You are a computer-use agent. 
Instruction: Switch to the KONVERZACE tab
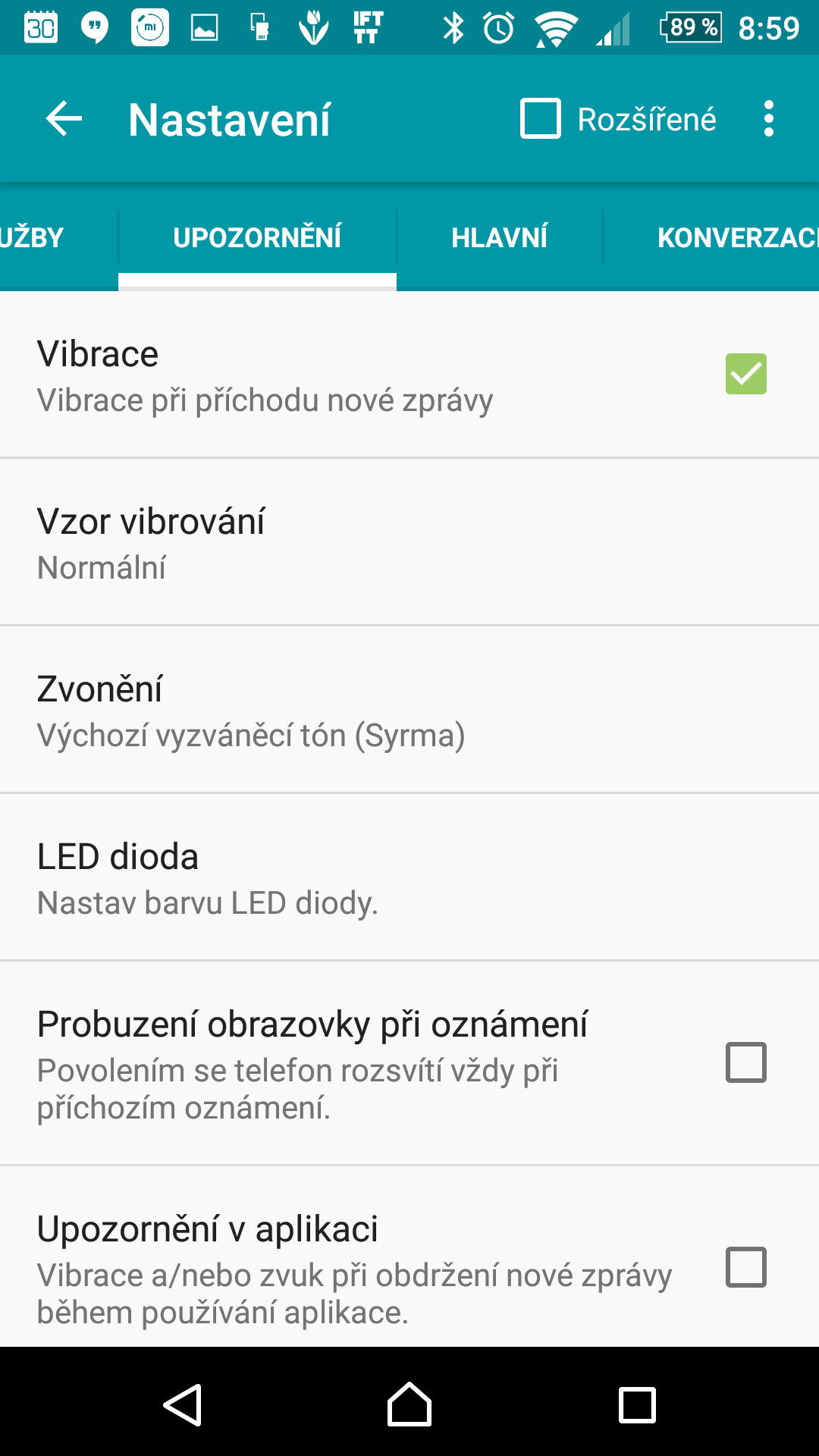[711, 237]
